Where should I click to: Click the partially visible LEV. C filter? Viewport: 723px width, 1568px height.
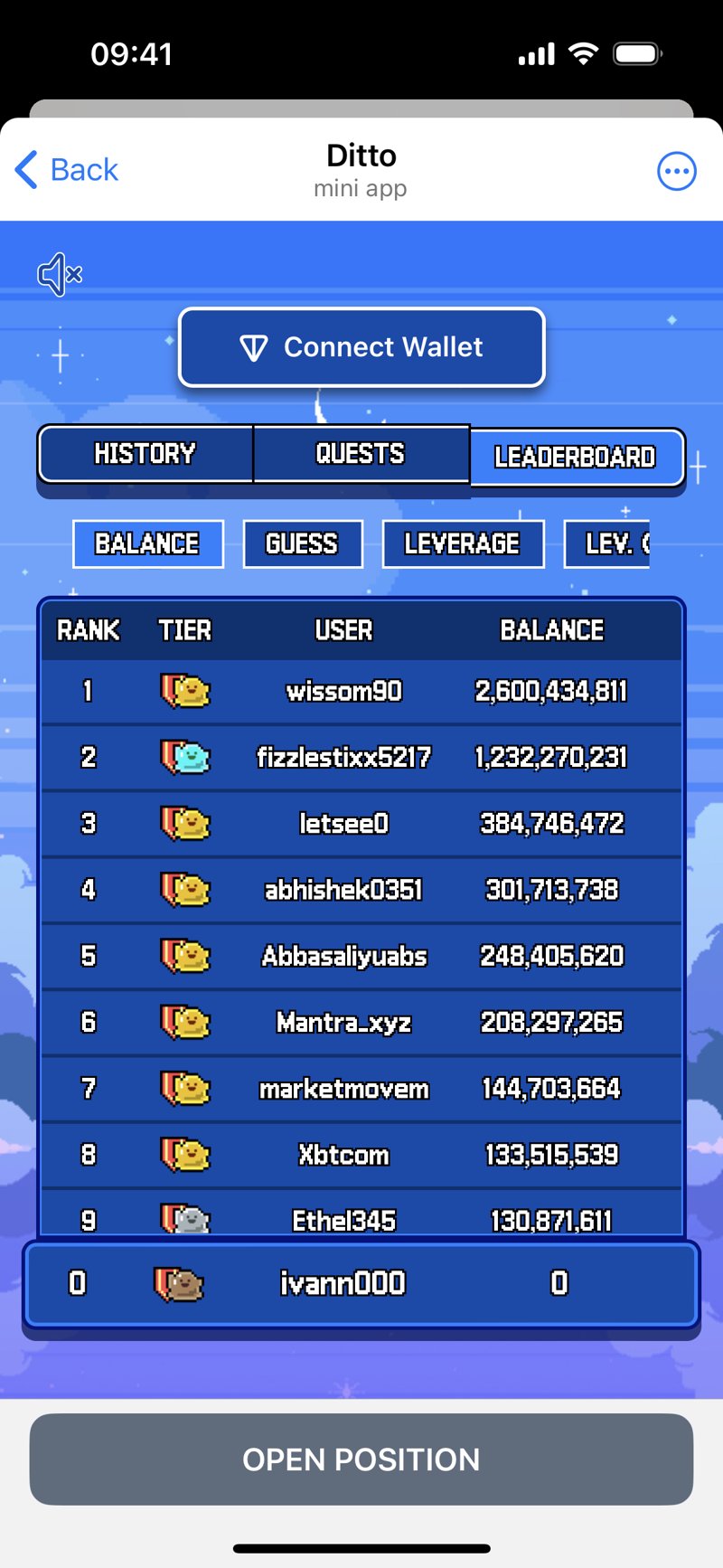pyautogui.click(x=615, y=543)
